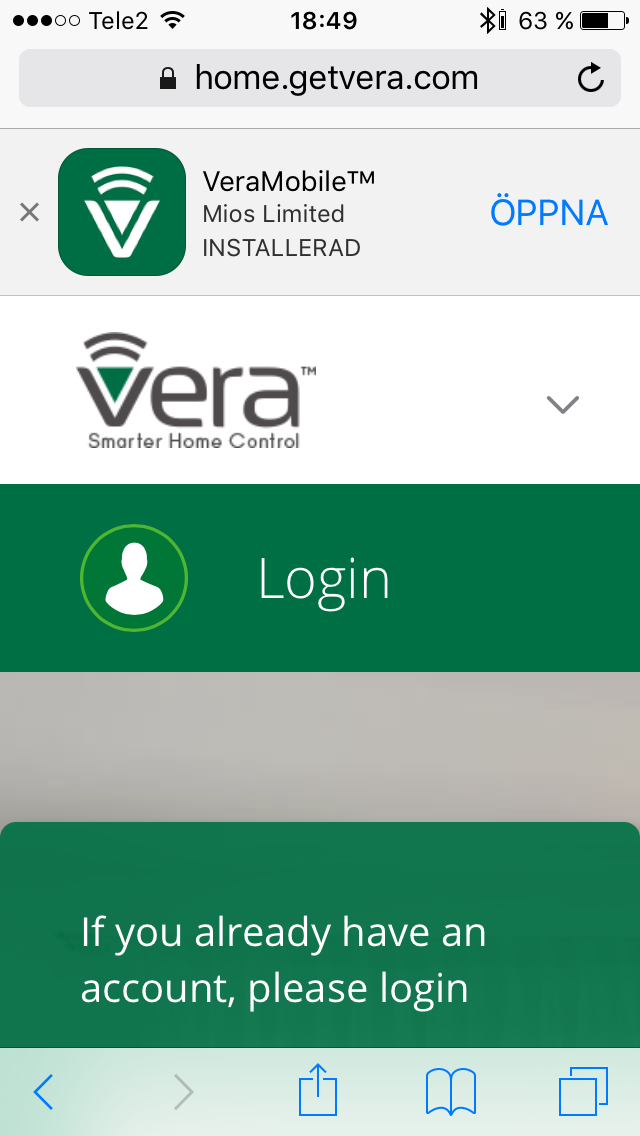Open VeraMobile app via ÖPPNA
This screenshot has width=640, height=1136.
coord(549,212)
